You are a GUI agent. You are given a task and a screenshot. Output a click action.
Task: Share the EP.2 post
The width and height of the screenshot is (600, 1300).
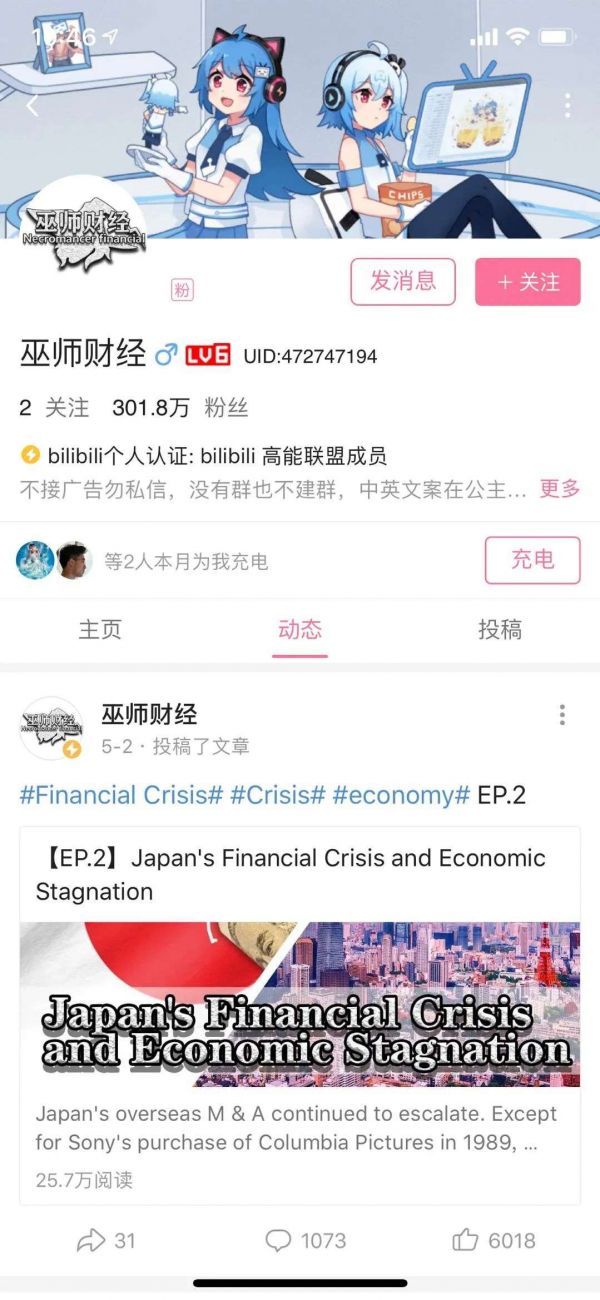click(x=106, y=1241)
